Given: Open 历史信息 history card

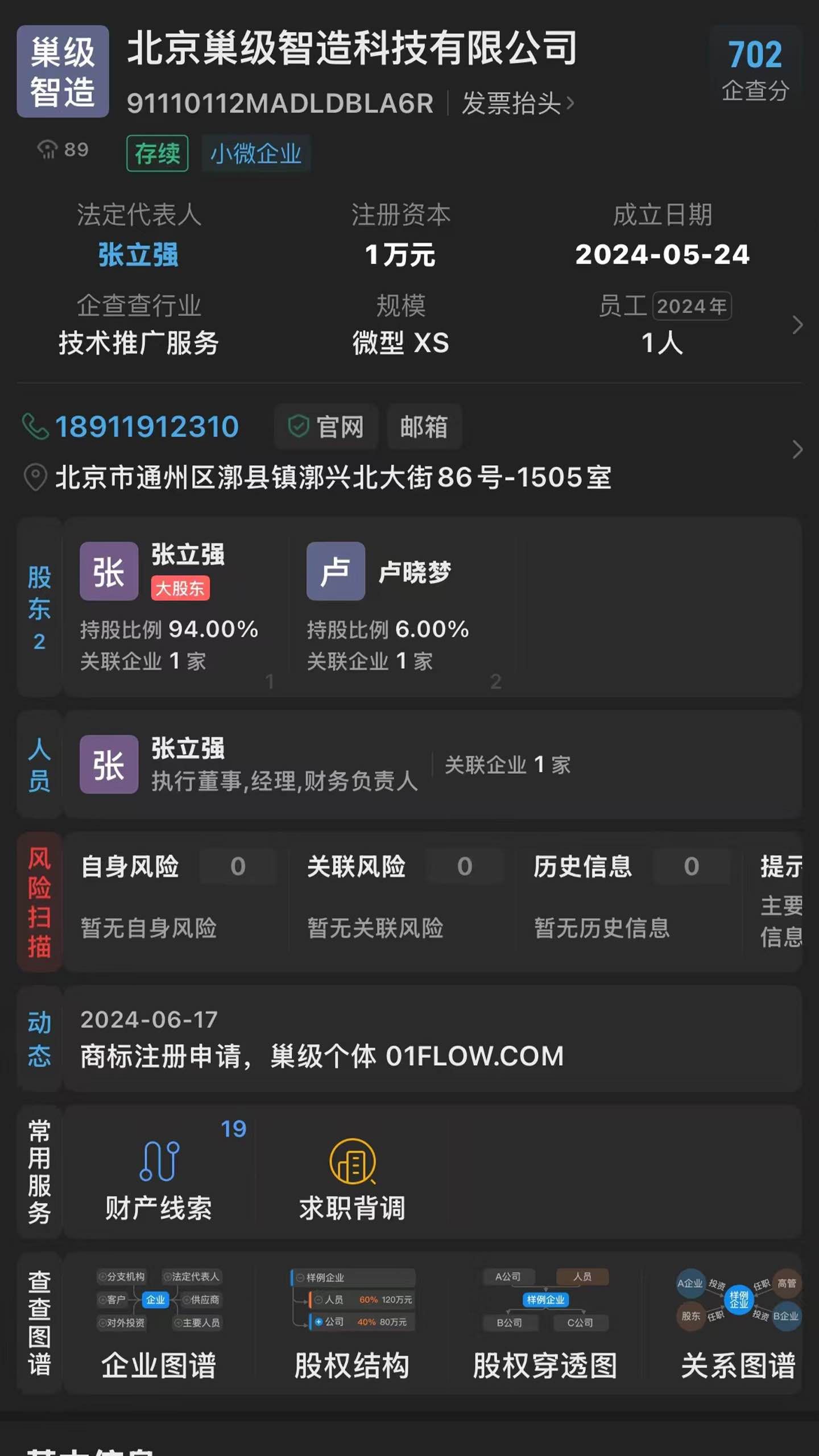Looking at the screenshot, I should point(629,901).
